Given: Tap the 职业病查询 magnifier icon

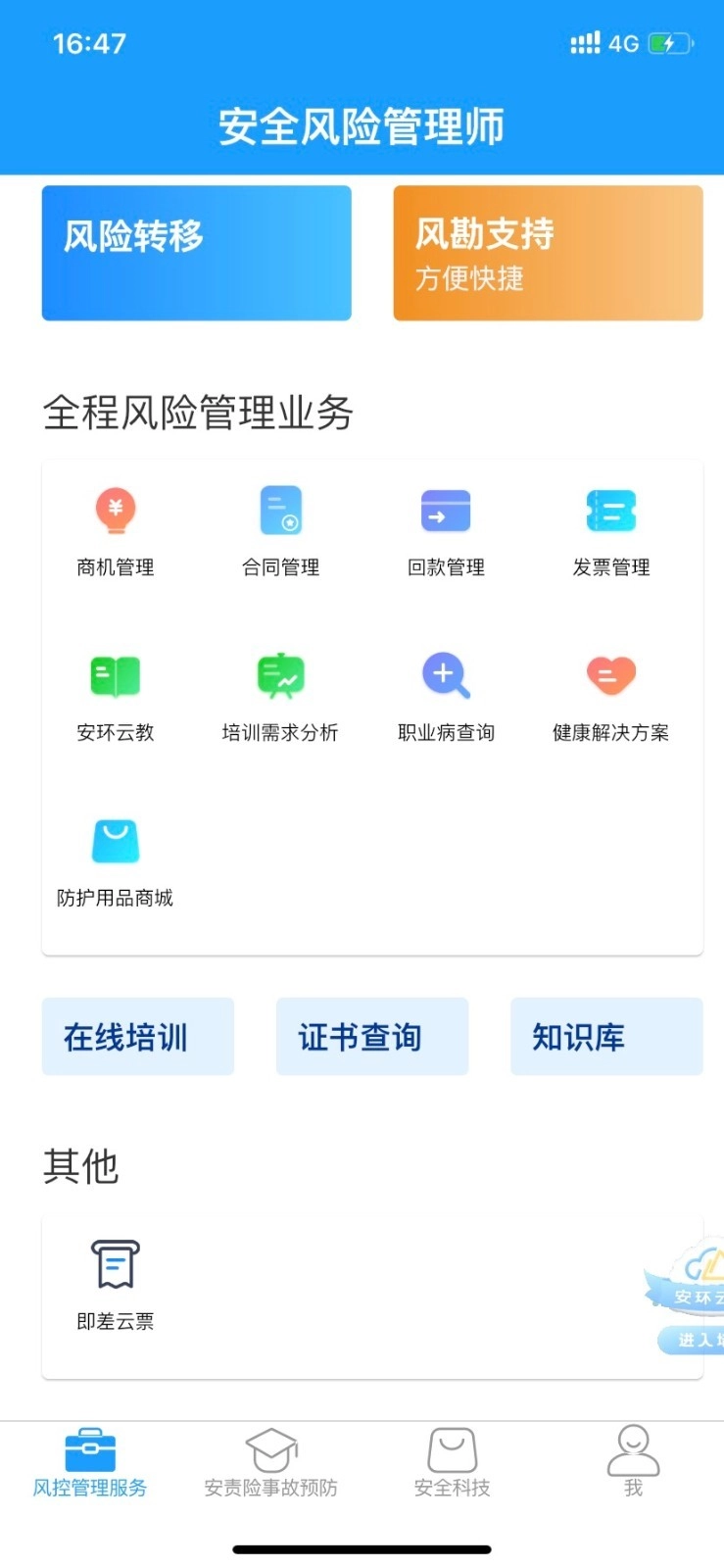Looking at the screenshot, I should pos(445,674).
